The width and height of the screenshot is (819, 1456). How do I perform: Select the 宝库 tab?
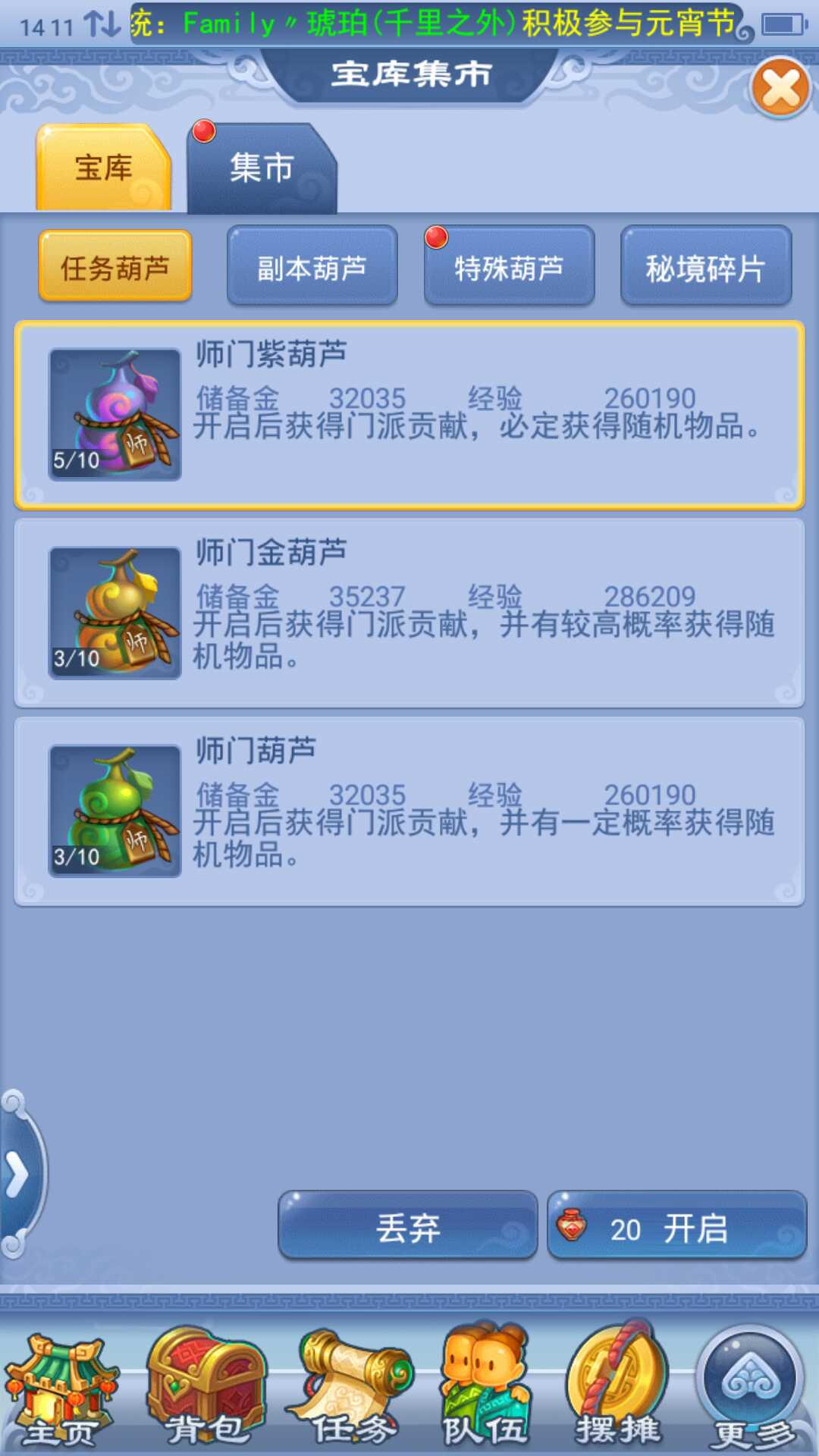click(x=104, y=168)
